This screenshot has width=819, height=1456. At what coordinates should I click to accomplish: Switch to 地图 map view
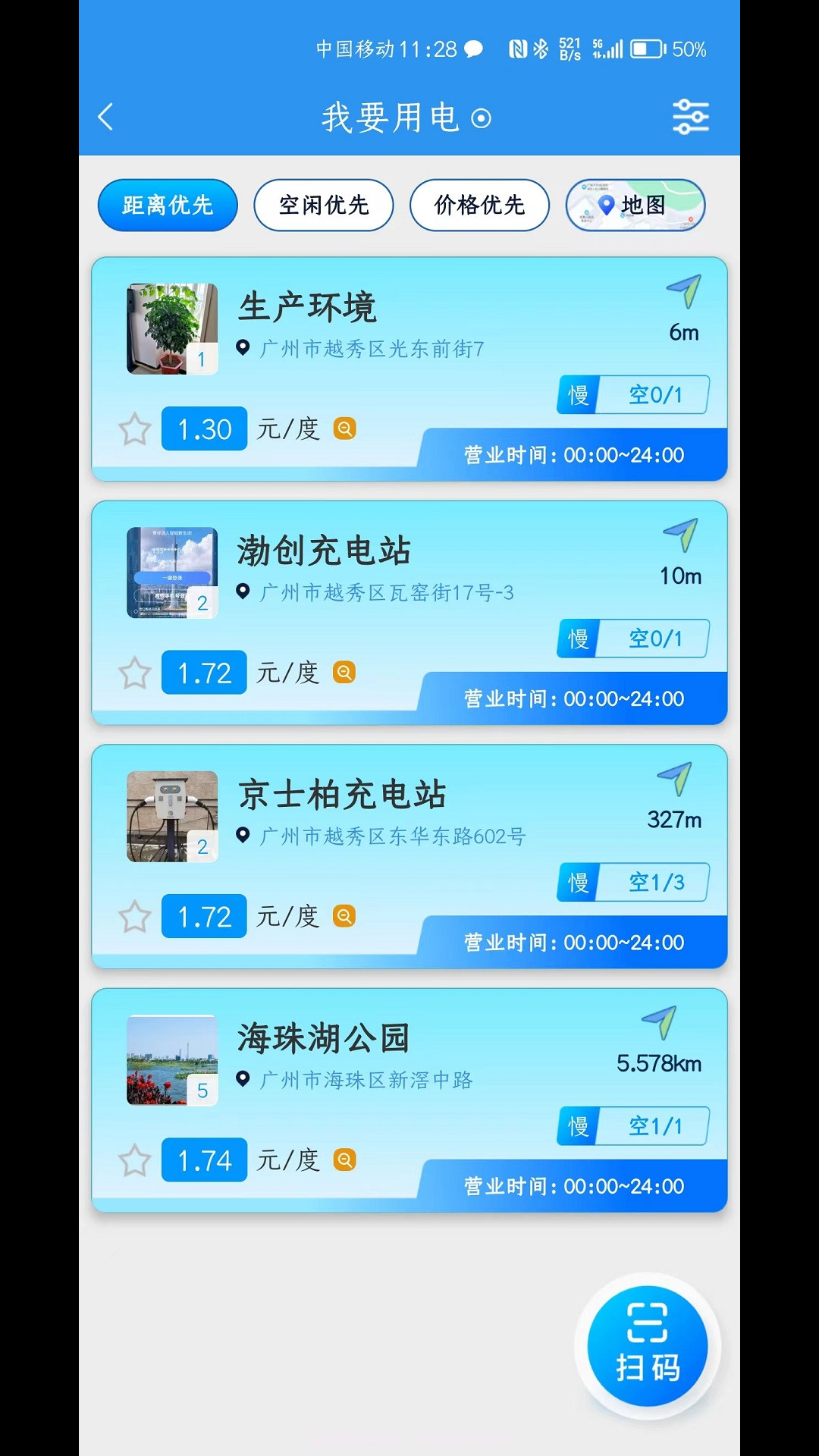point(635,205)
